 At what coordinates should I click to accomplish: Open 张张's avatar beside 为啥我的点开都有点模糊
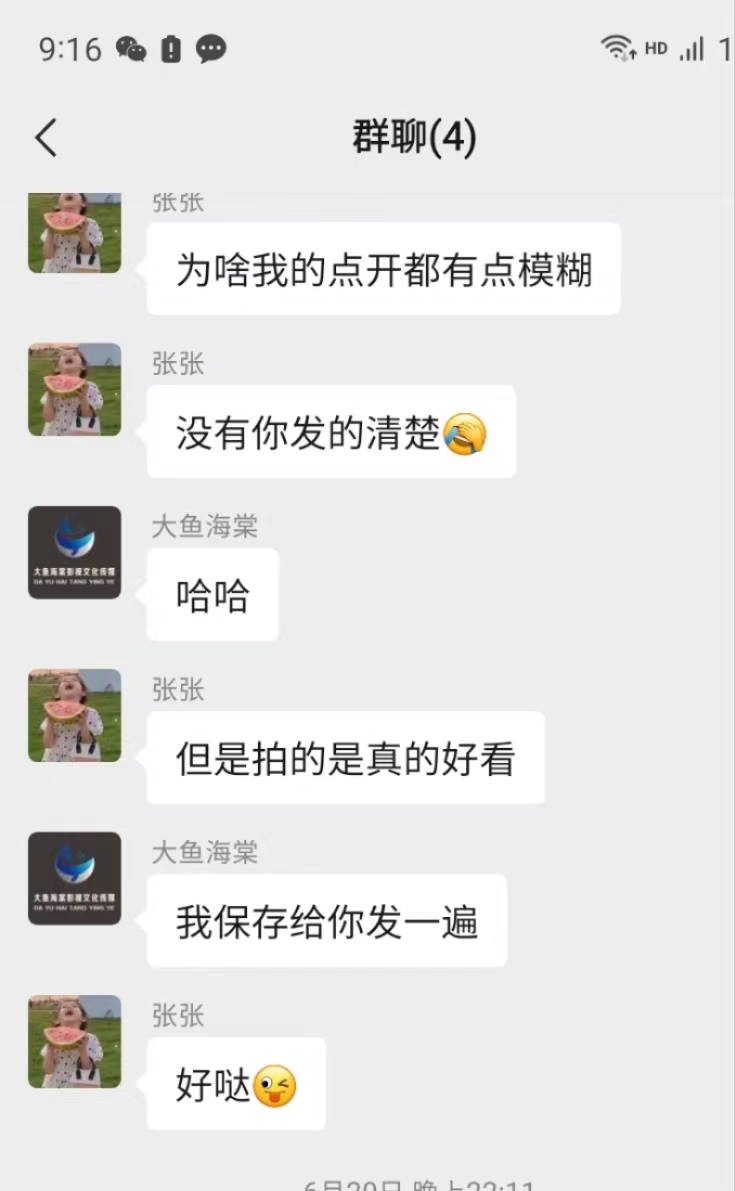pyautogui.click(x=74, y=232)
